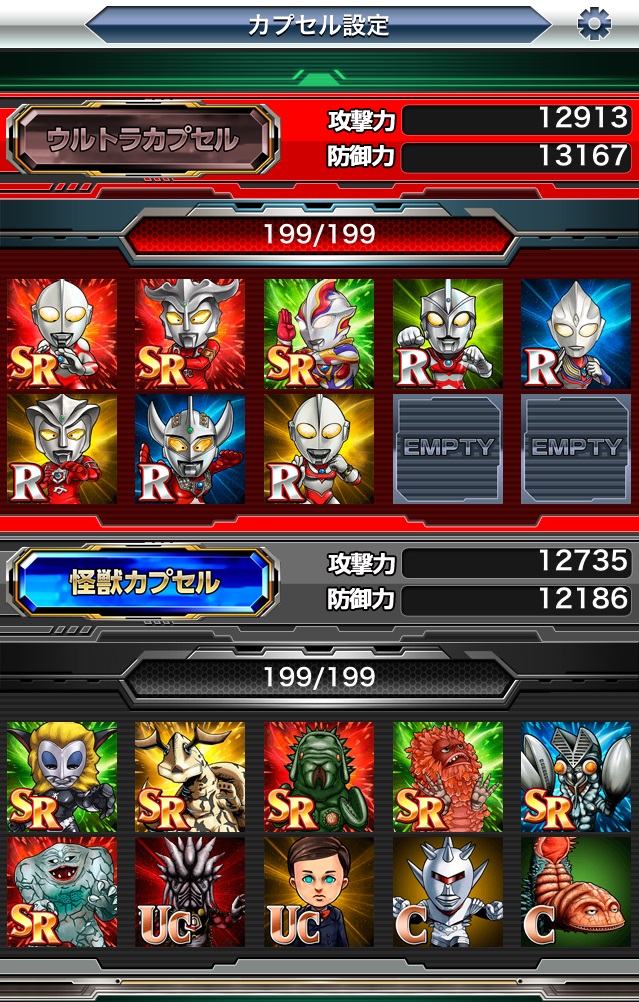Open the R Ultra capsule on green background
The image size is (639, 1002).
pos(447,334)
